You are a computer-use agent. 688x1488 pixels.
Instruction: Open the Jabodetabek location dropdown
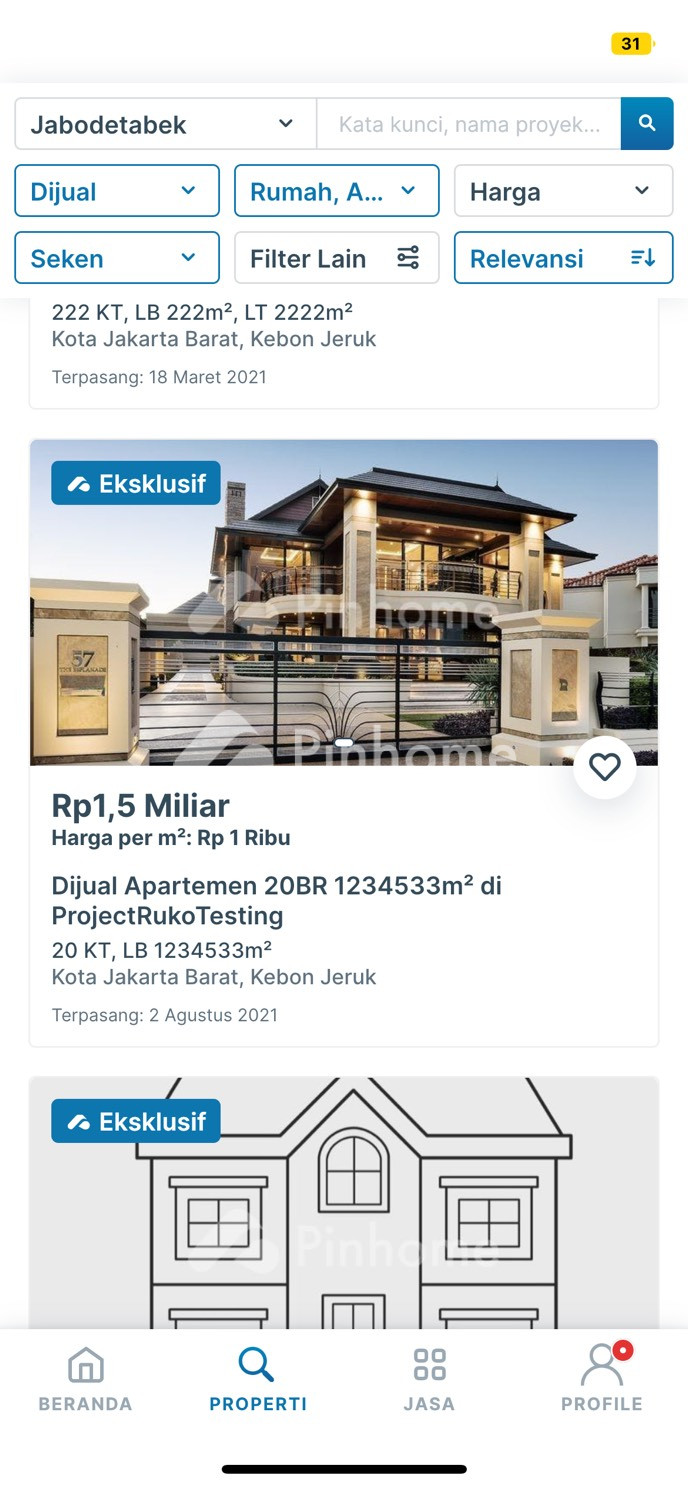pyautogui.click(x=165, y=124)
